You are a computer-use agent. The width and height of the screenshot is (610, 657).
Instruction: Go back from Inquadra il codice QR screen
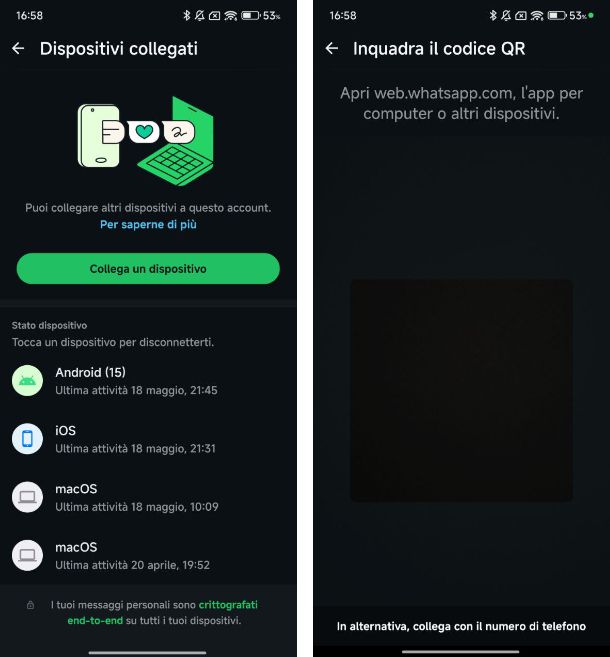click(332, 48)
